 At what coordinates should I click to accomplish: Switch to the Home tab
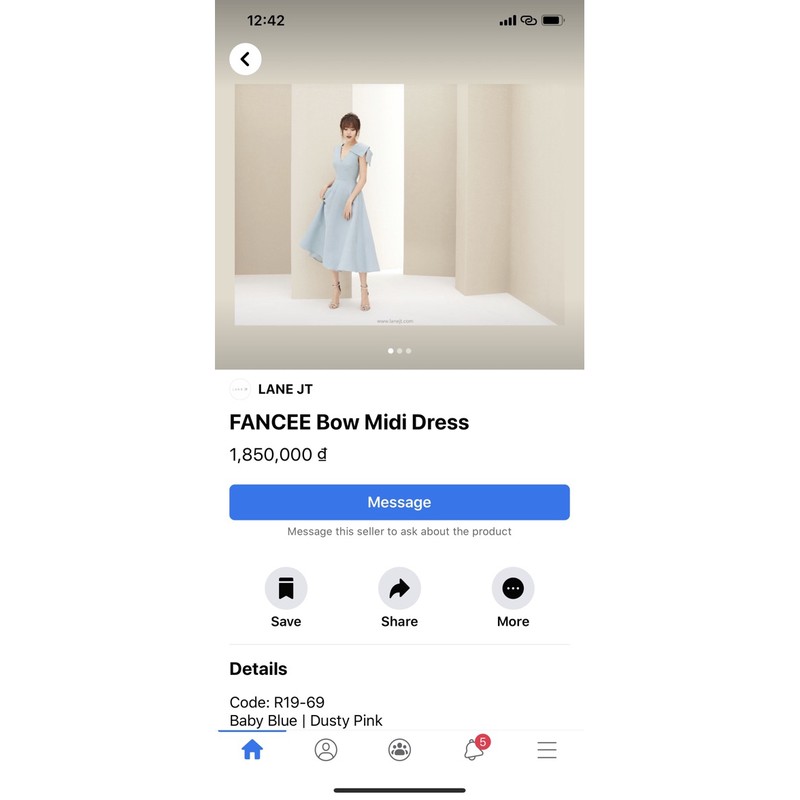252,749
